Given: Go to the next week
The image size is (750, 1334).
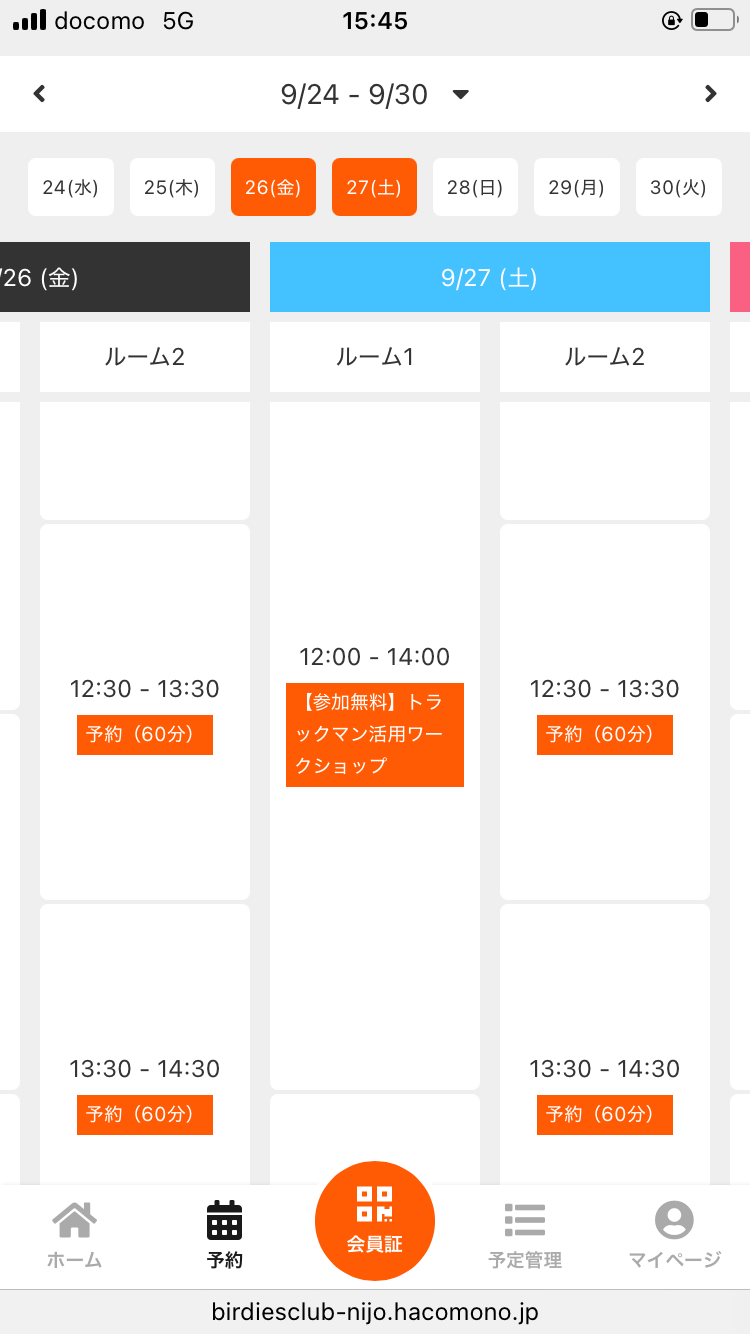Looking at the screenshot, I should click(x=710, y=94).
